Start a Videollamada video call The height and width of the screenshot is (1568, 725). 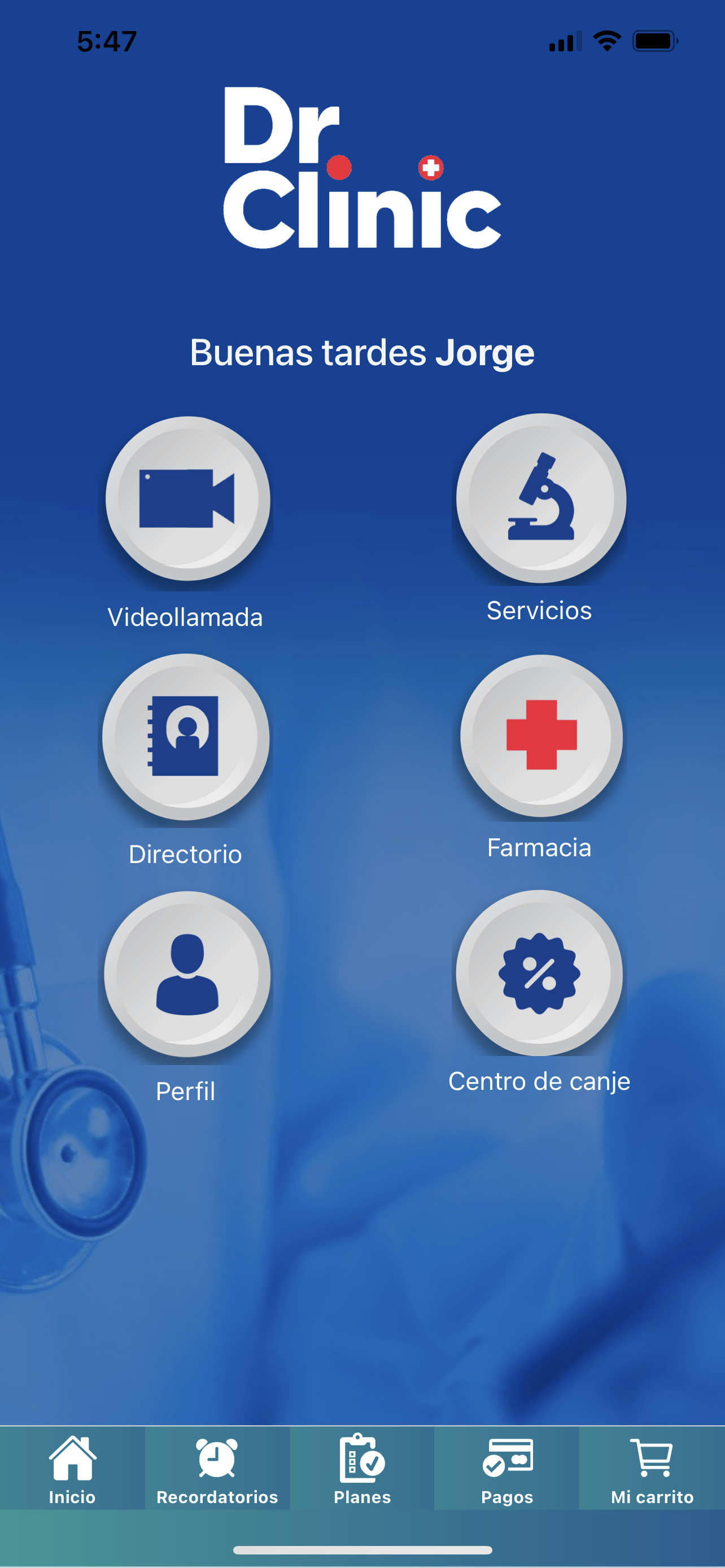[x=187, y=498]
